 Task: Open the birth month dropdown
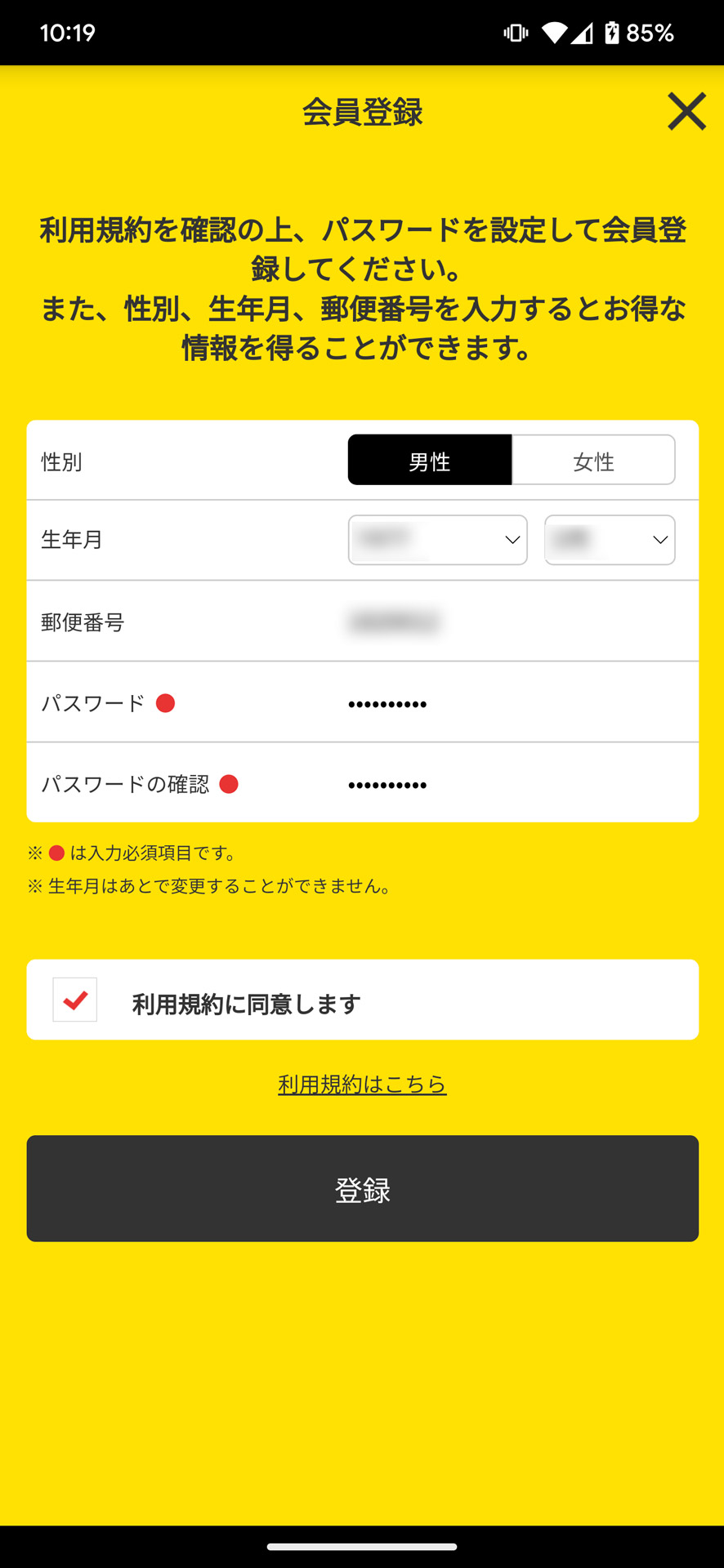point(609,540)
